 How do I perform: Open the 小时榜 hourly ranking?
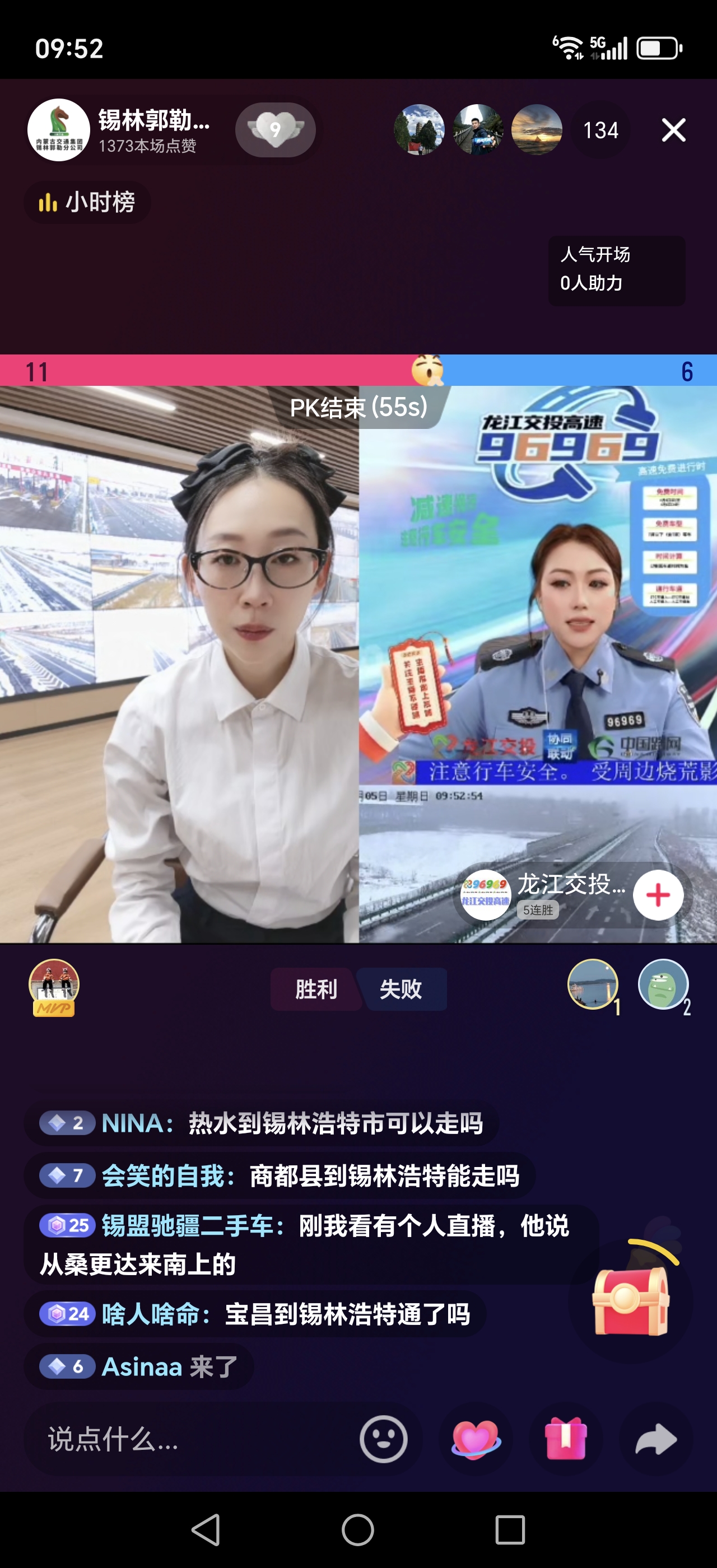(87, 202)
